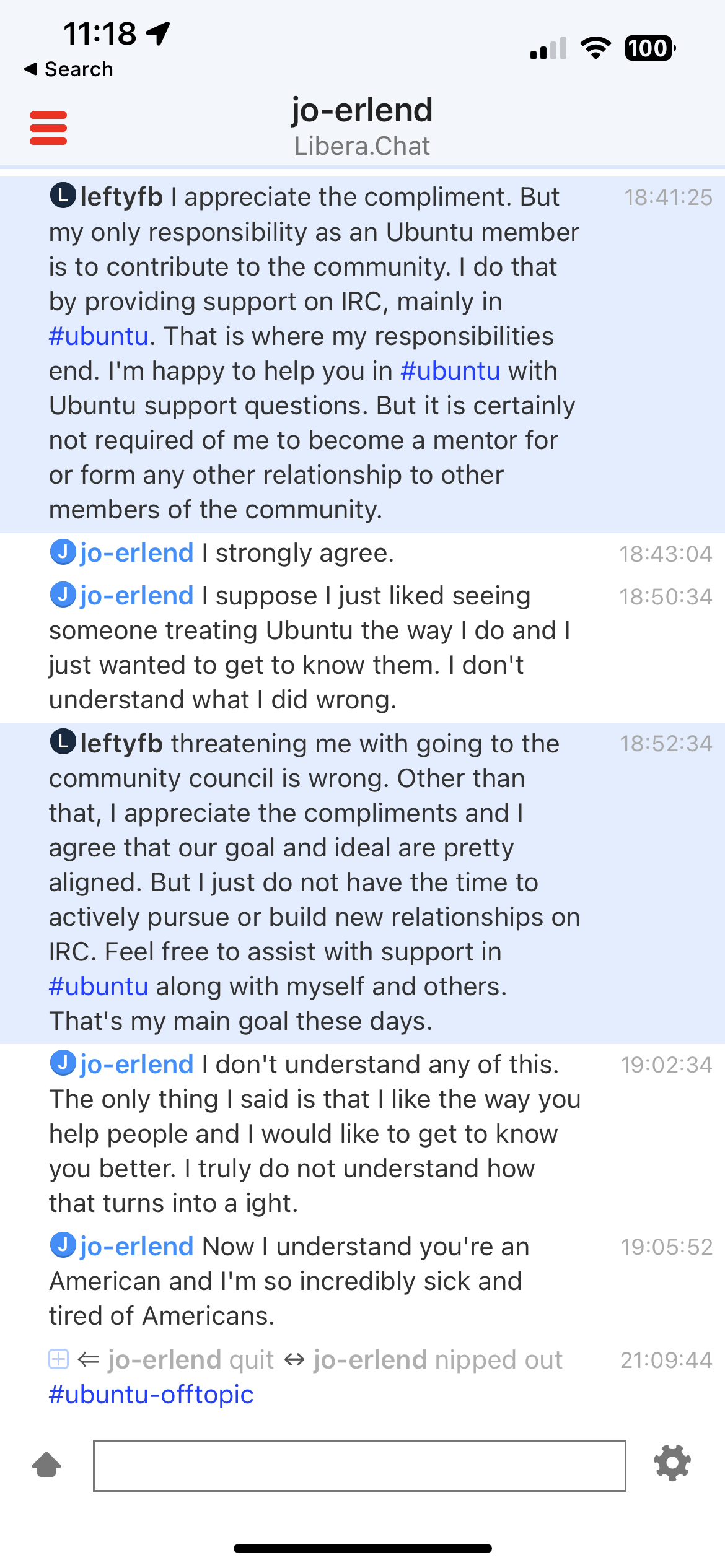Open #ubuntu link after "help you in"
The image size is (725, 1568).
coord(450,371)
